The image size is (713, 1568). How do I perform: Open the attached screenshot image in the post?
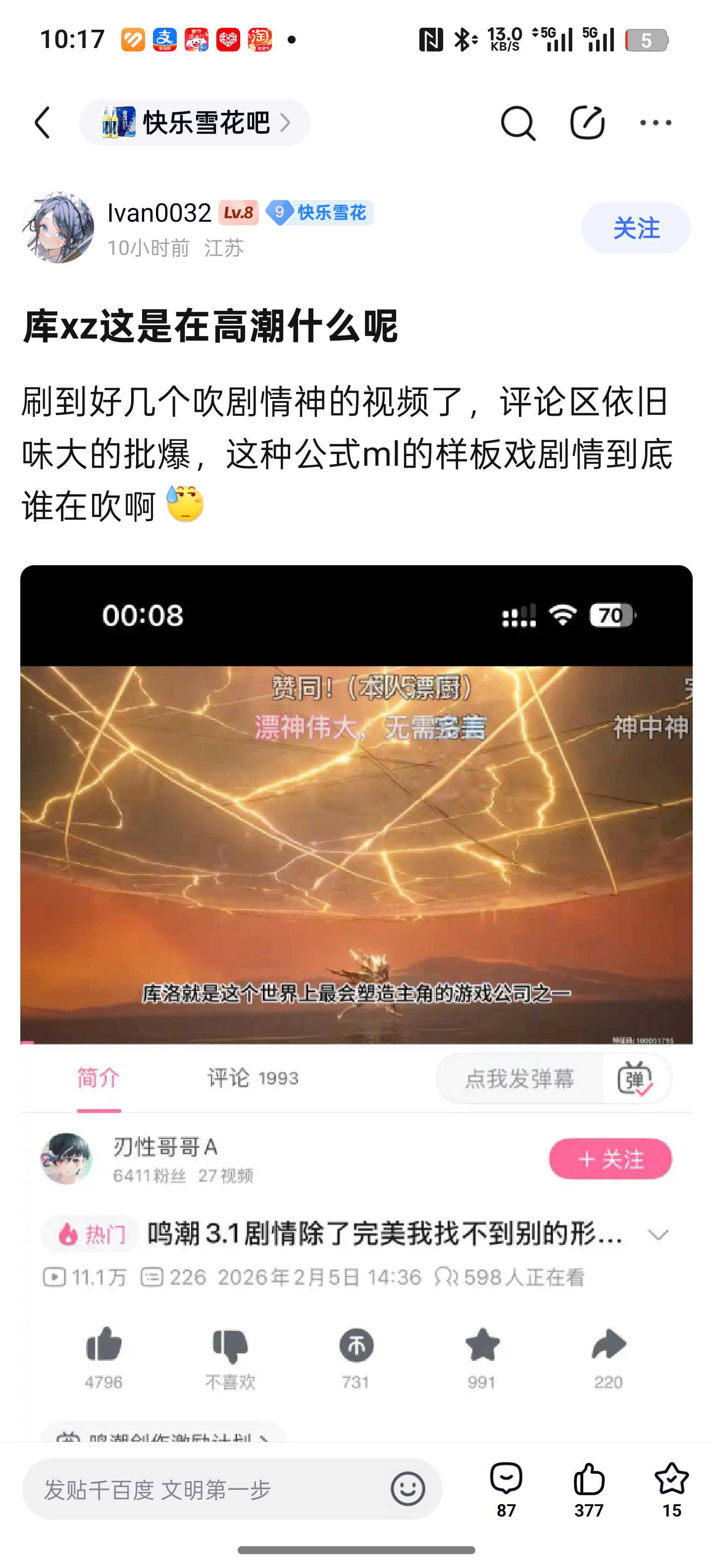(x=356, y=1003)
